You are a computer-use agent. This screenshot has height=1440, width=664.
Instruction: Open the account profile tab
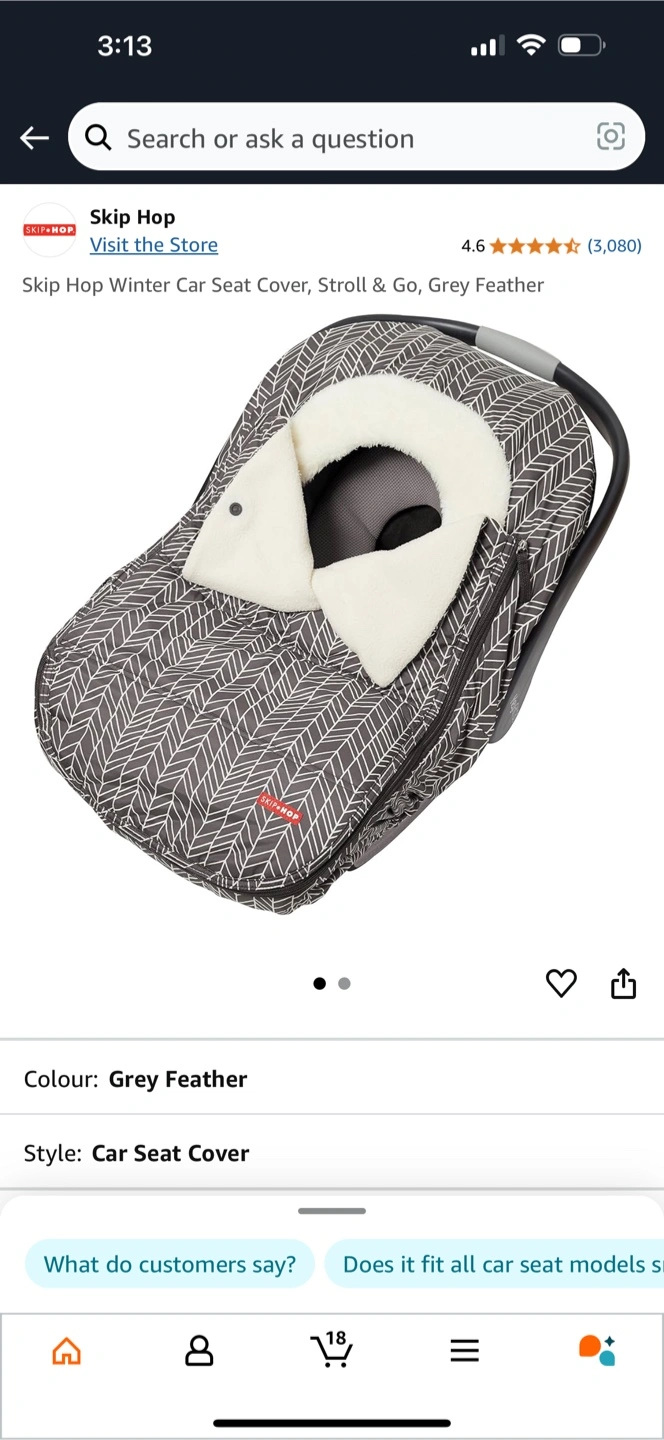click(x=199, y=1351)
